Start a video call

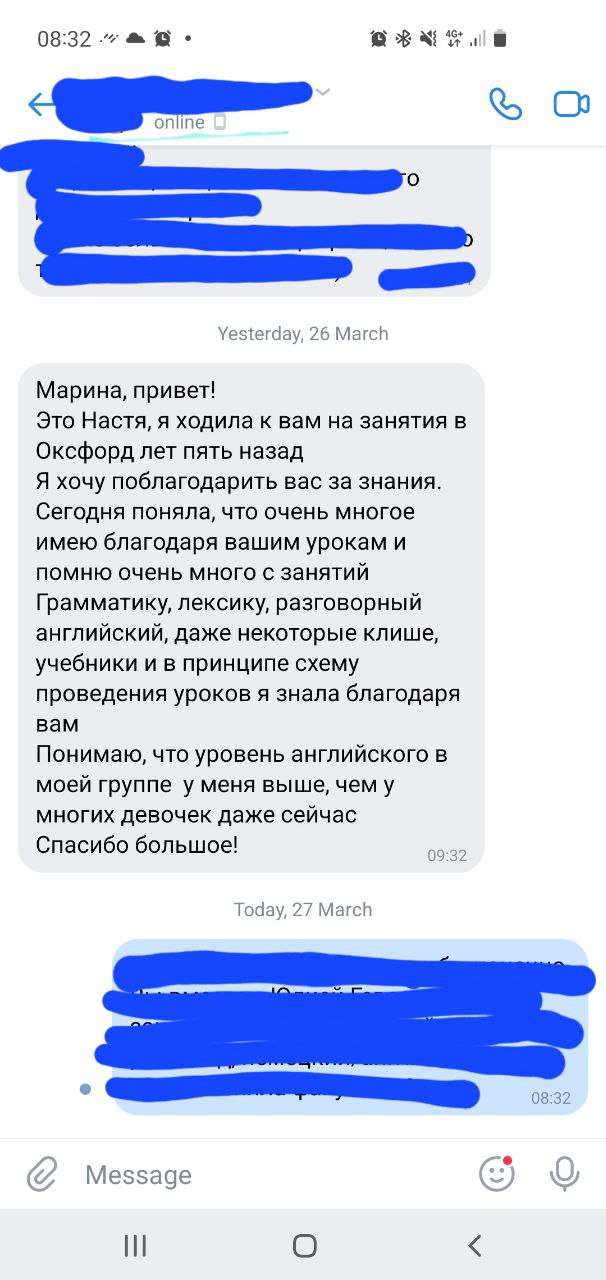click(571, 104)
